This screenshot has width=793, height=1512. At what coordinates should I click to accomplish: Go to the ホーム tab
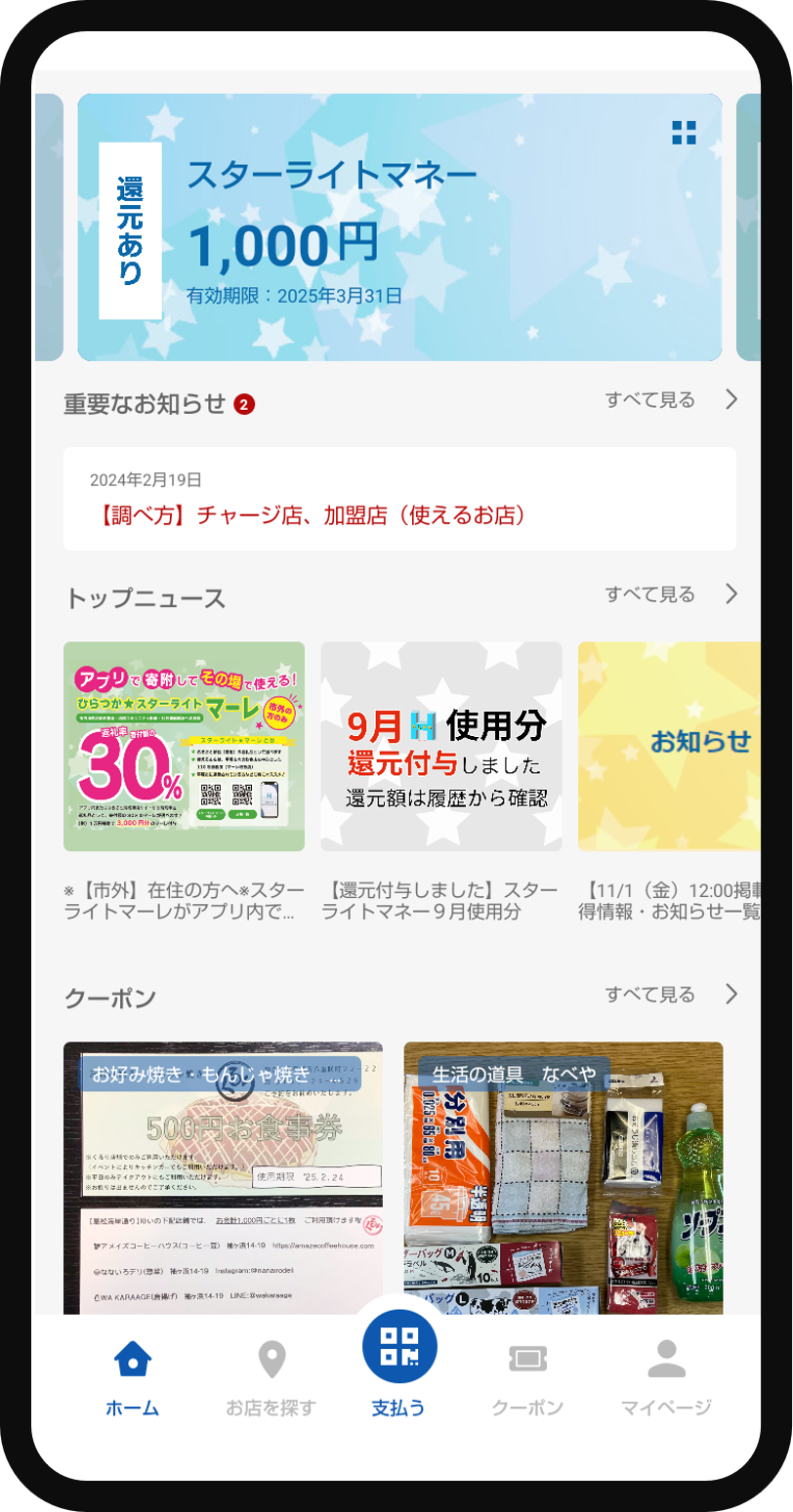[132, 1377]
